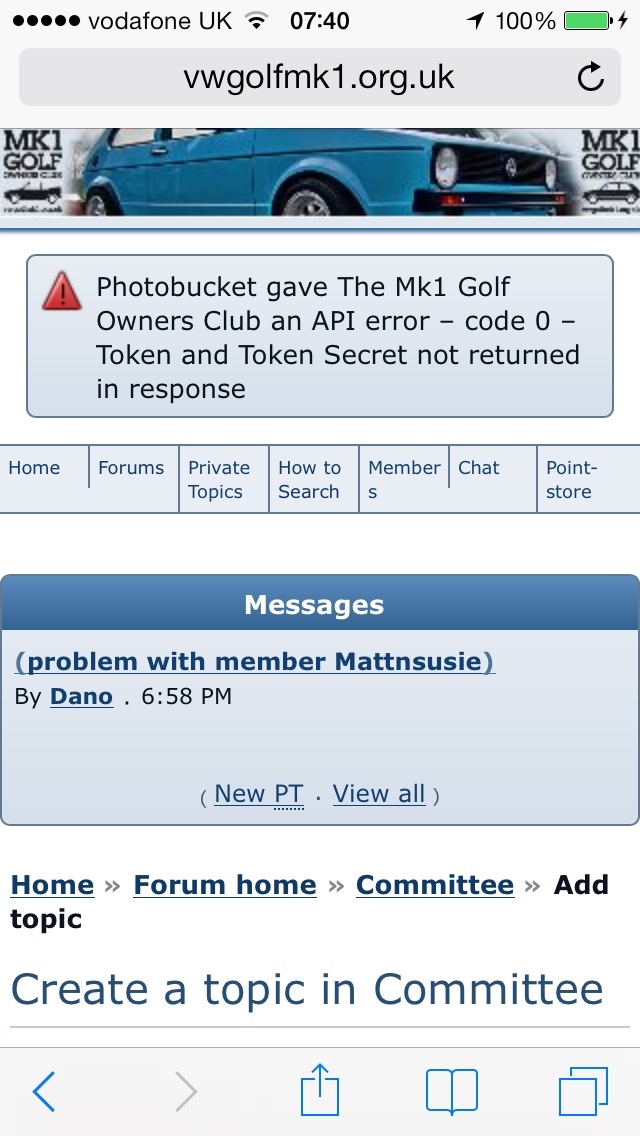Open the How to Search page
This screenshot has width=640, height=1136.
(309, 480)
